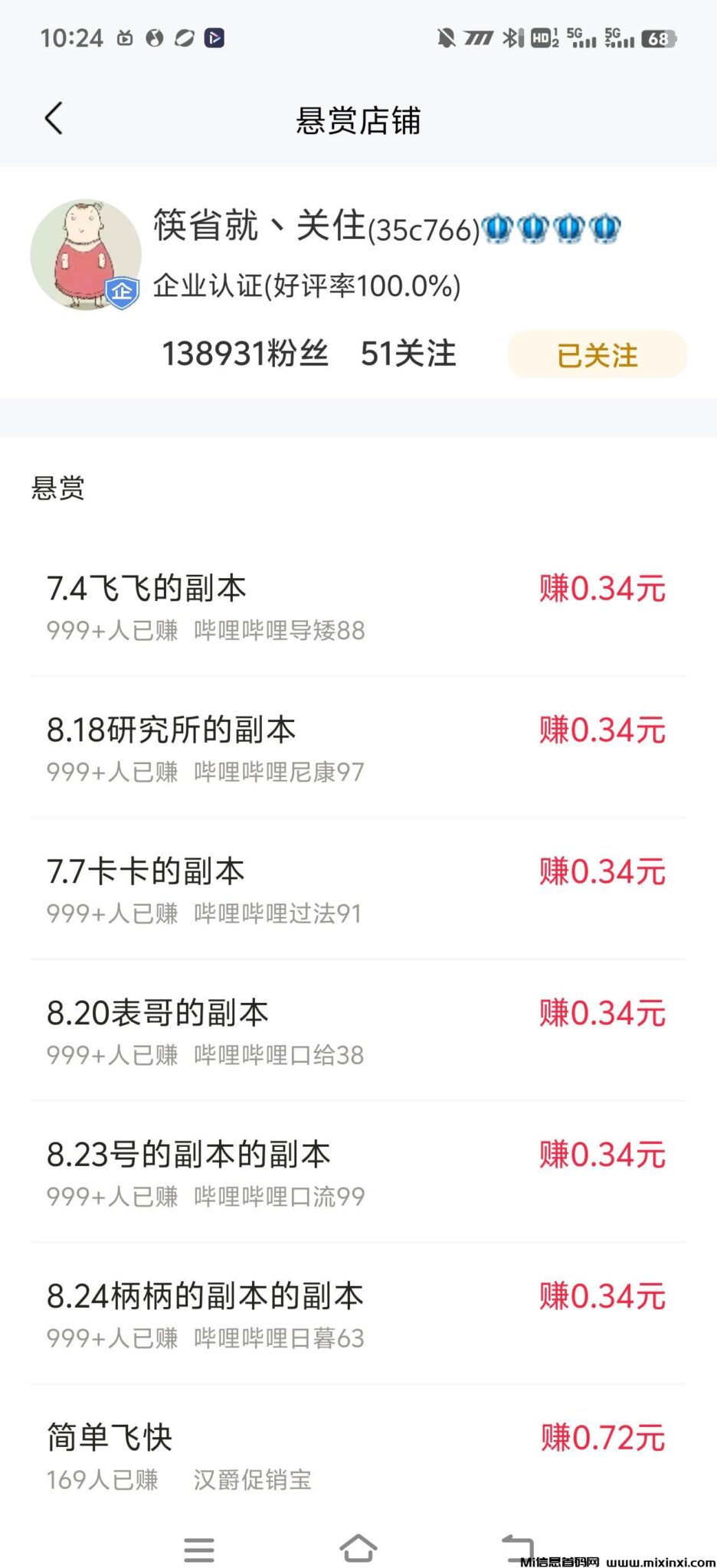Open the 简单飞快 bounty row
The height and width of the screenshot is (1568, 717).
(357, 1456)
